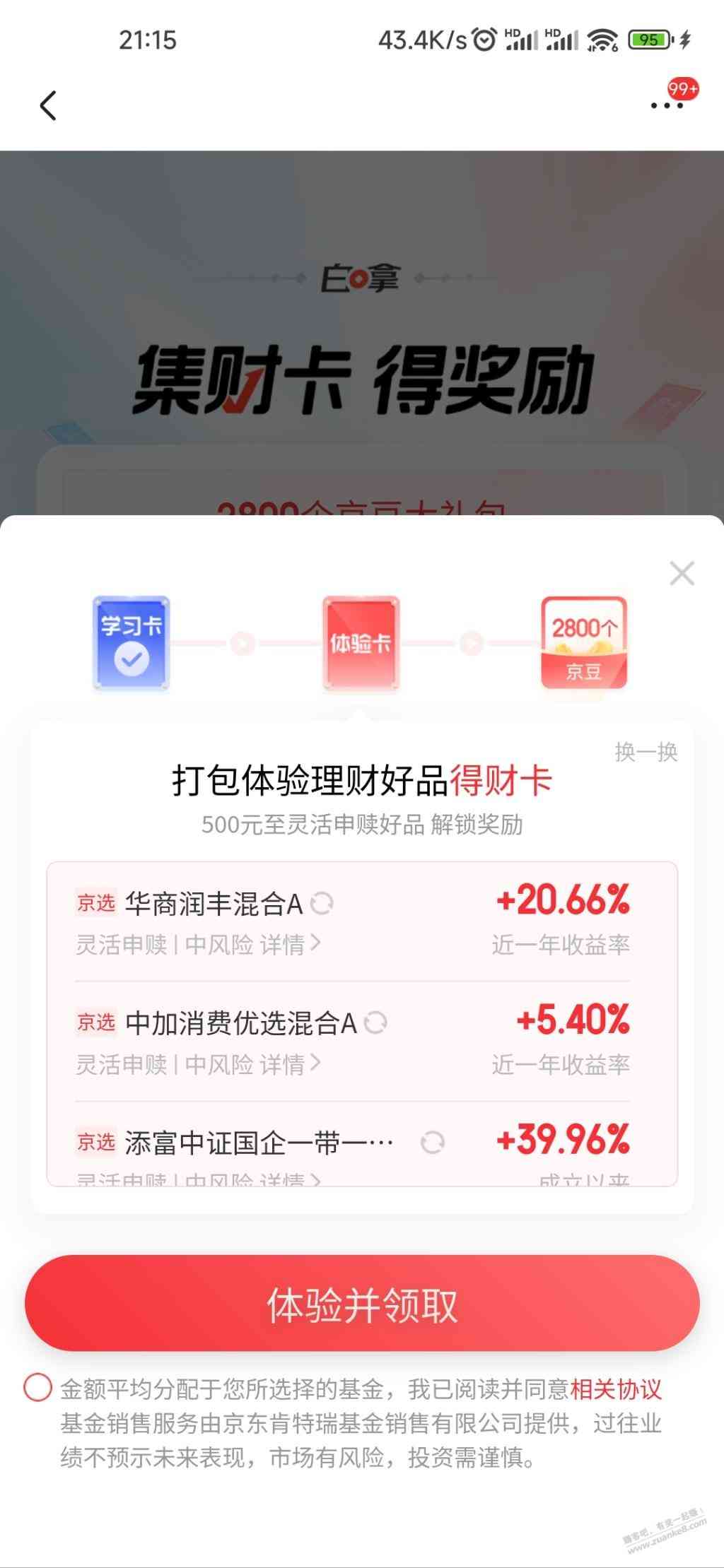Viewport: 724px width, 1568px height.
Task: Swap the 华商润丰混合A fund
Action: 322,903
